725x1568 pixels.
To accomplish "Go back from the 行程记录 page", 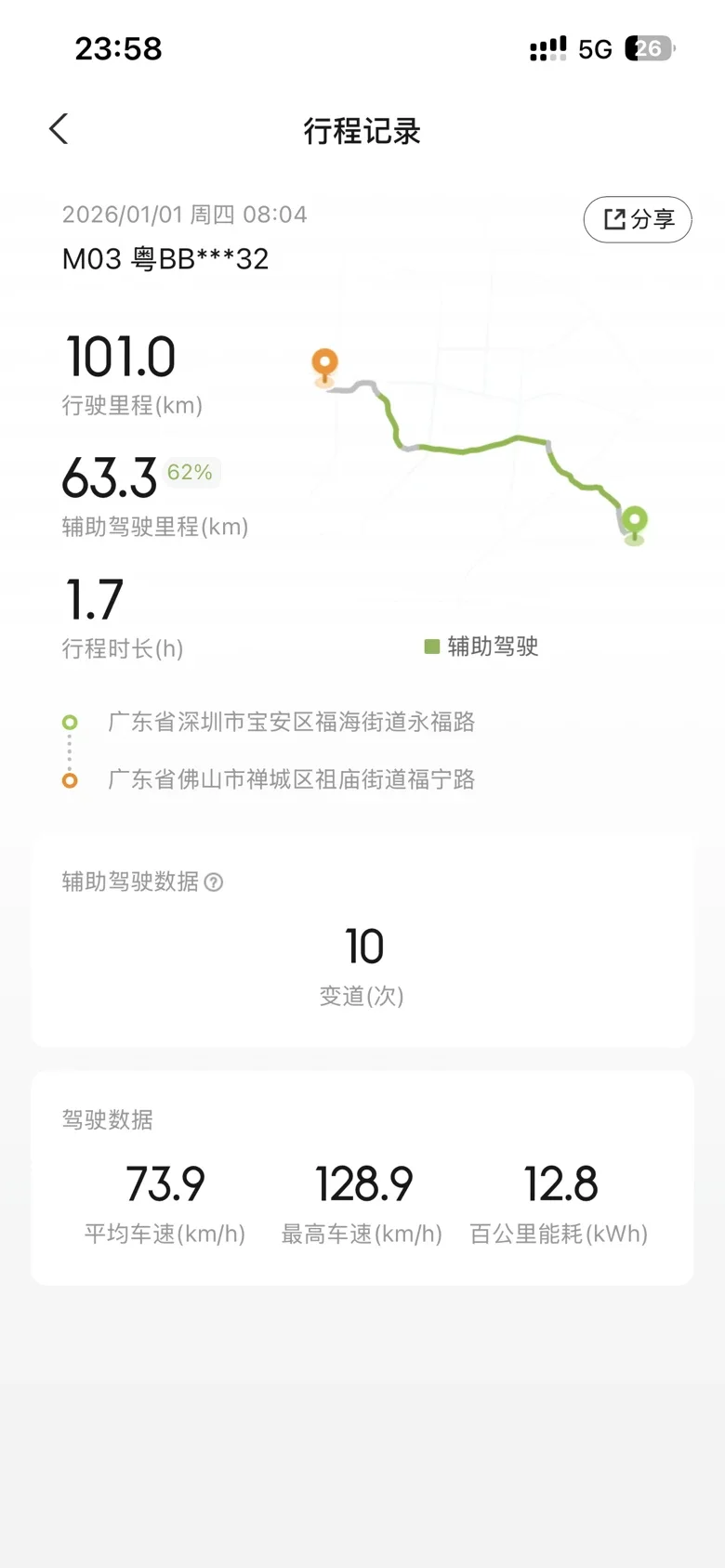I will 59,129.
